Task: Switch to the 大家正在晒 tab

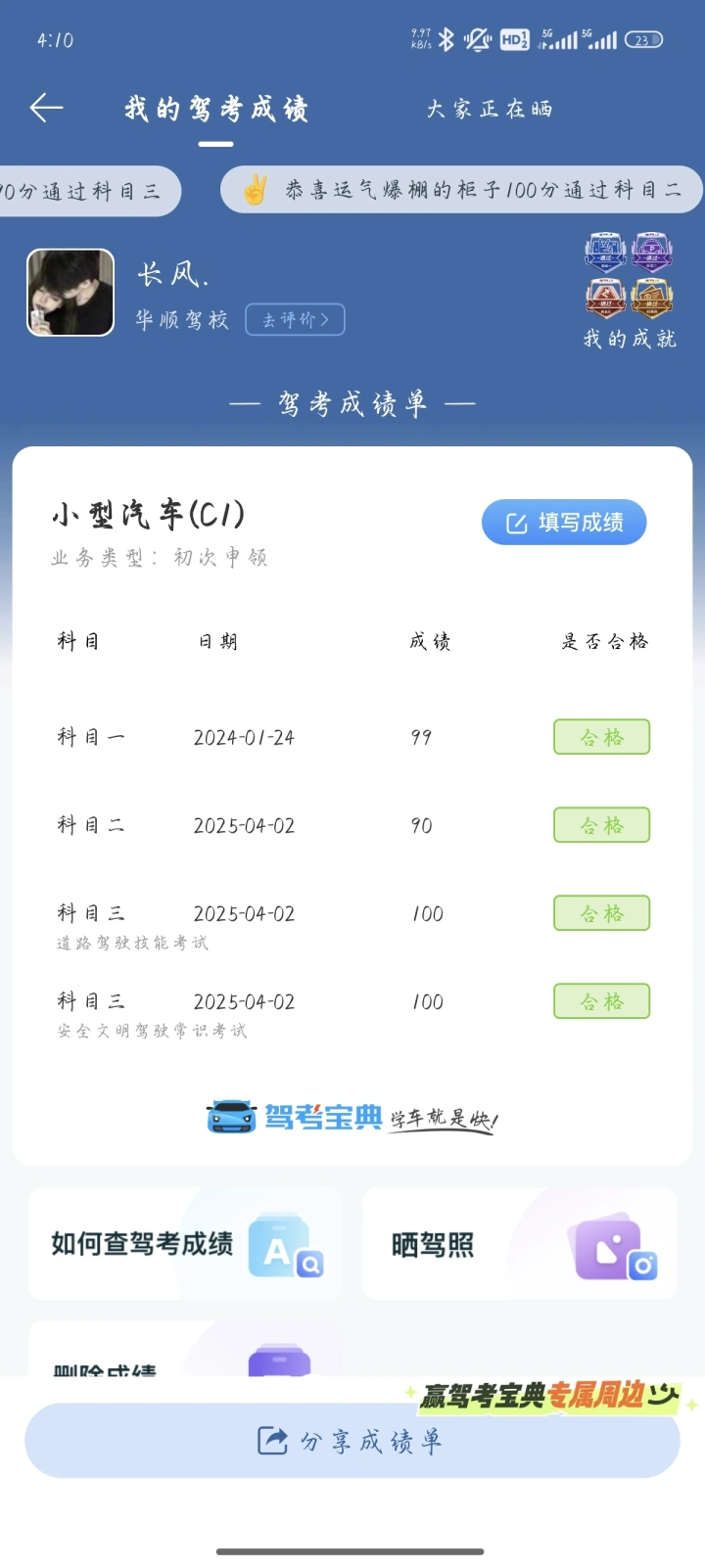Action: [x=490, y=109]
